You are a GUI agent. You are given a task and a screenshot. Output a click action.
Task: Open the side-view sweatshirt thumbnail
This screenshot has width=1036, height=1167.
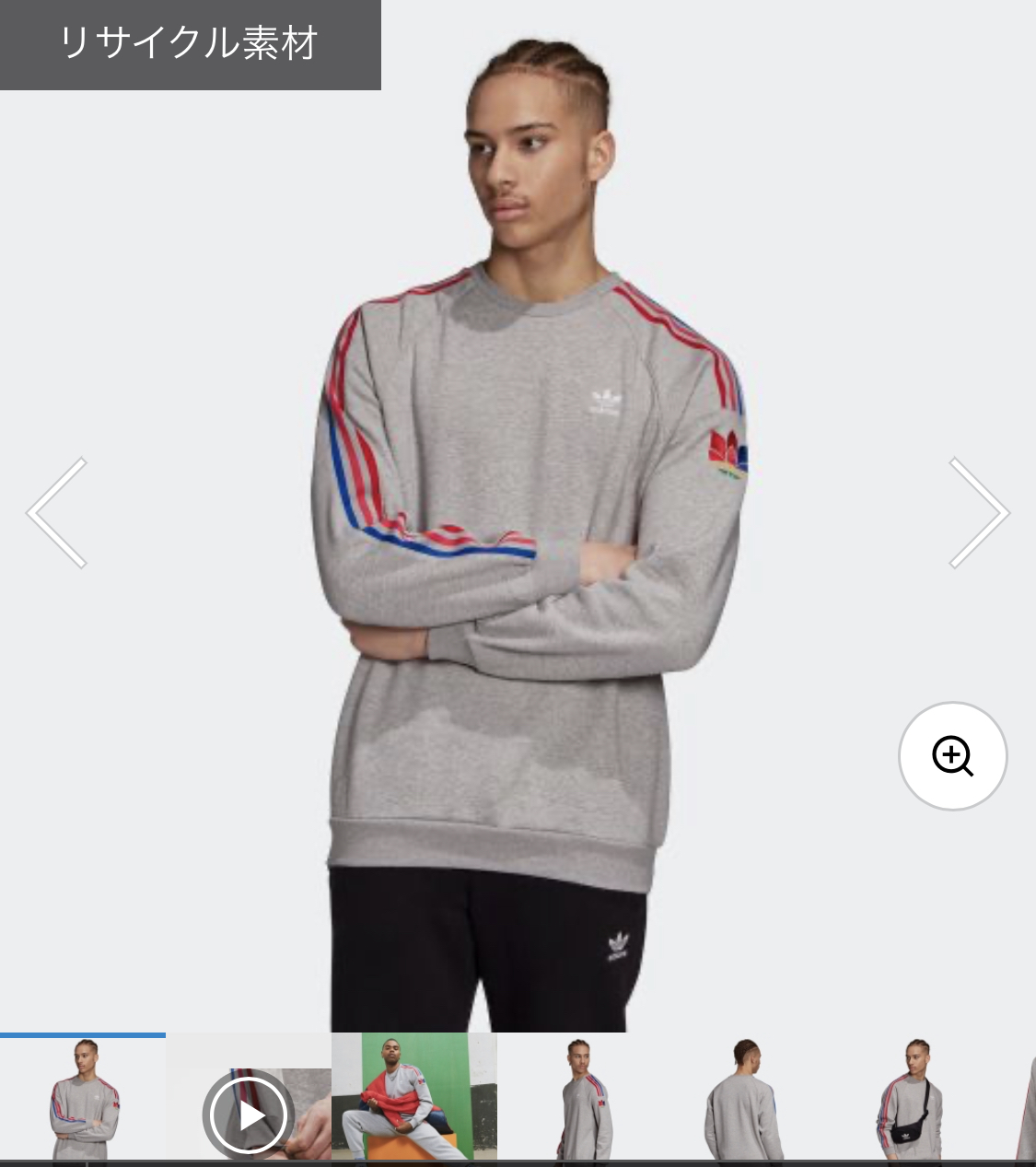point(580,1100)
